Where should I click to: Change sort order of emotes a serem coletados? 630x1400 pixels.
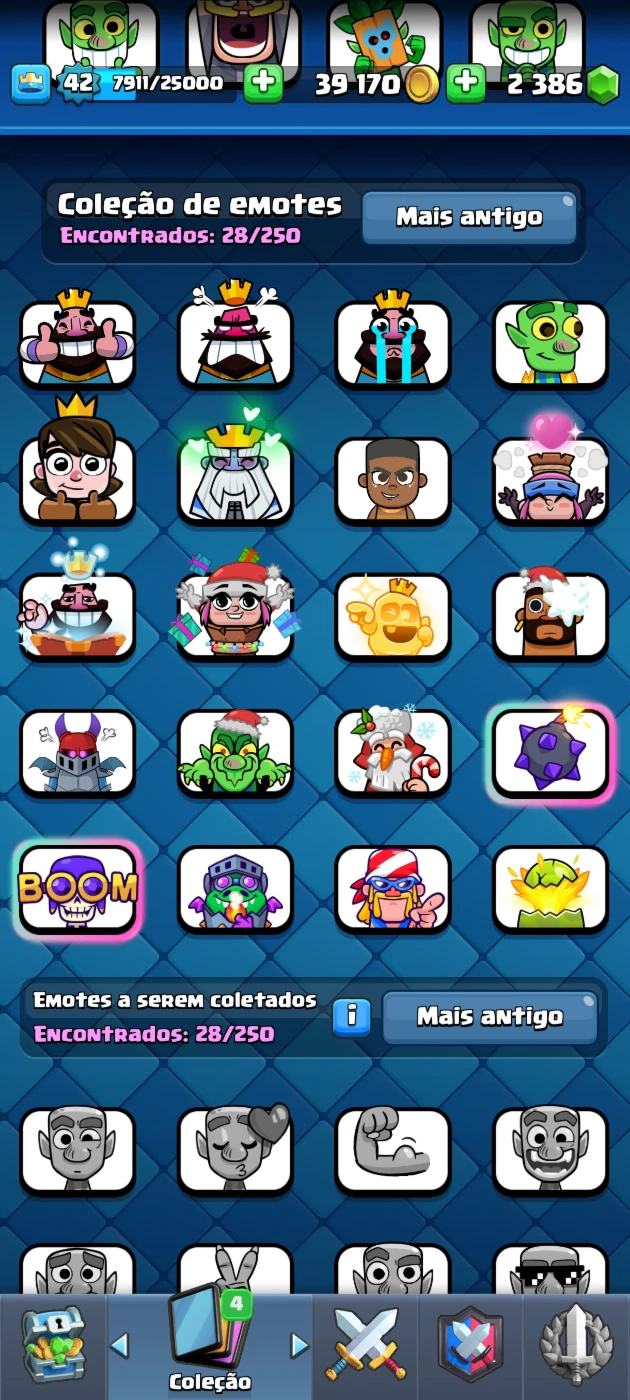489,1017
